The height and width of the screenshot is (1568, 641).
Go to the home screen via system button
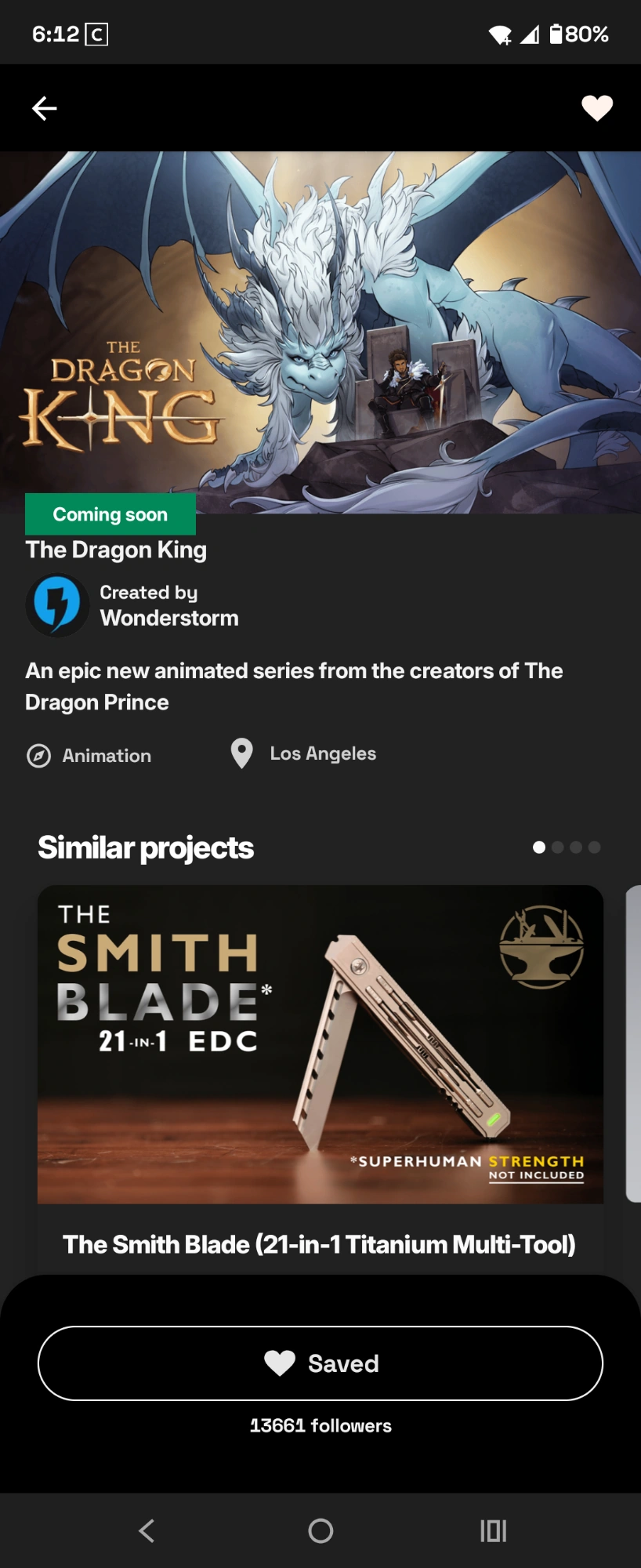[x=320, y=1530]
